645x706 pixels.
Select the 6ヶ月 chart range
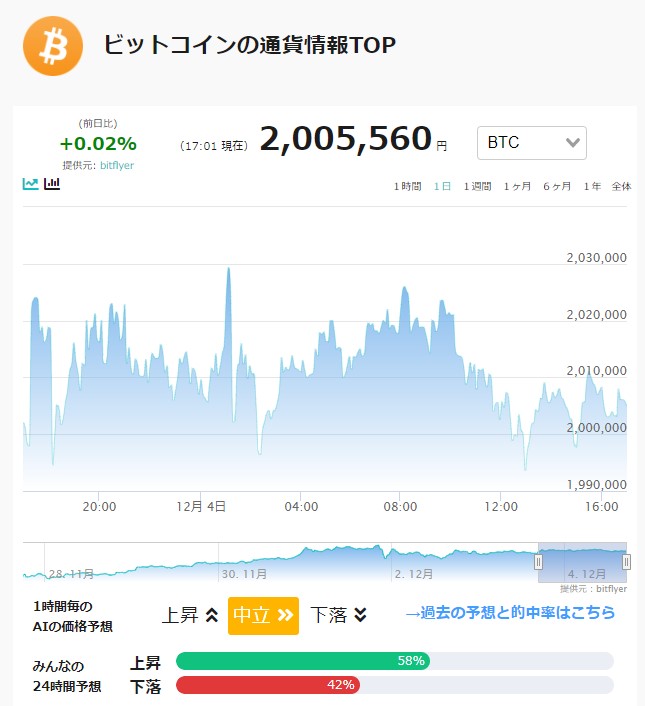(x=557, y=186)
